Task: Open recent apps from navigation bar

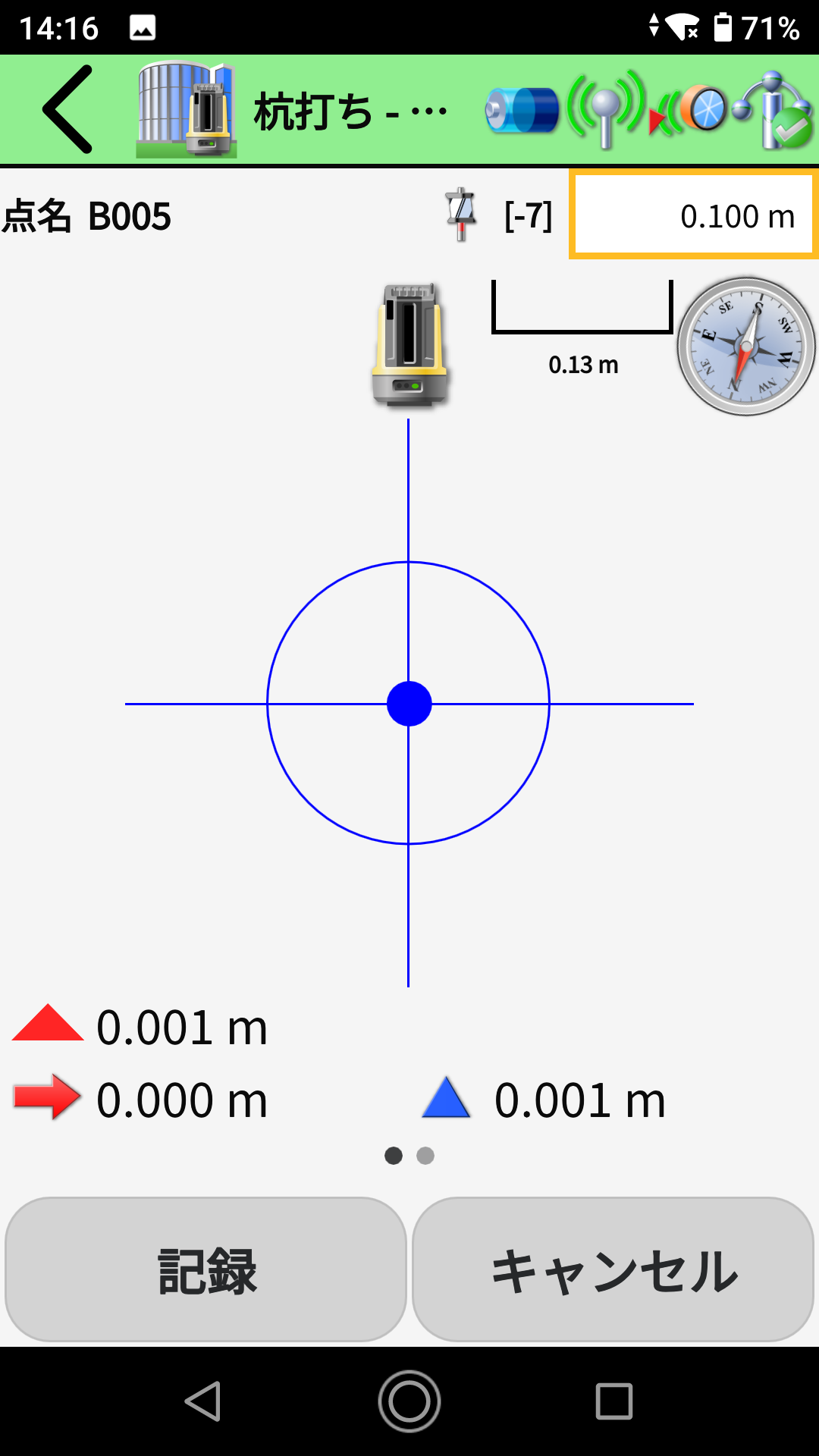Action: (x=613, y=1401)
